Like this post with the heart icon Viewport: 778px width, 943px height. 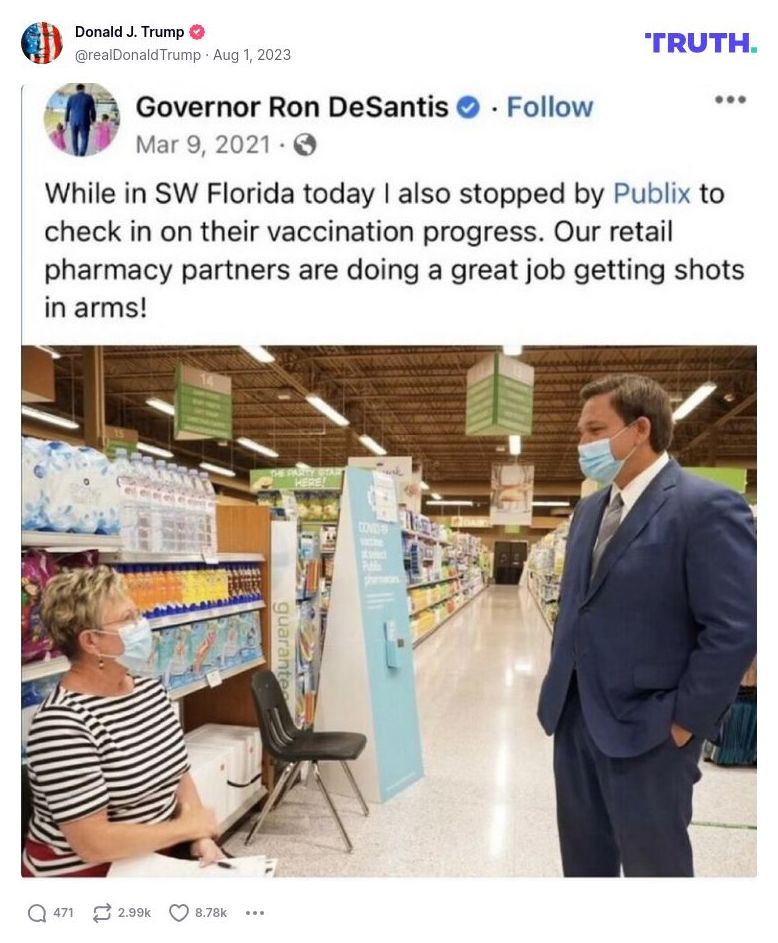coord(179,913)
